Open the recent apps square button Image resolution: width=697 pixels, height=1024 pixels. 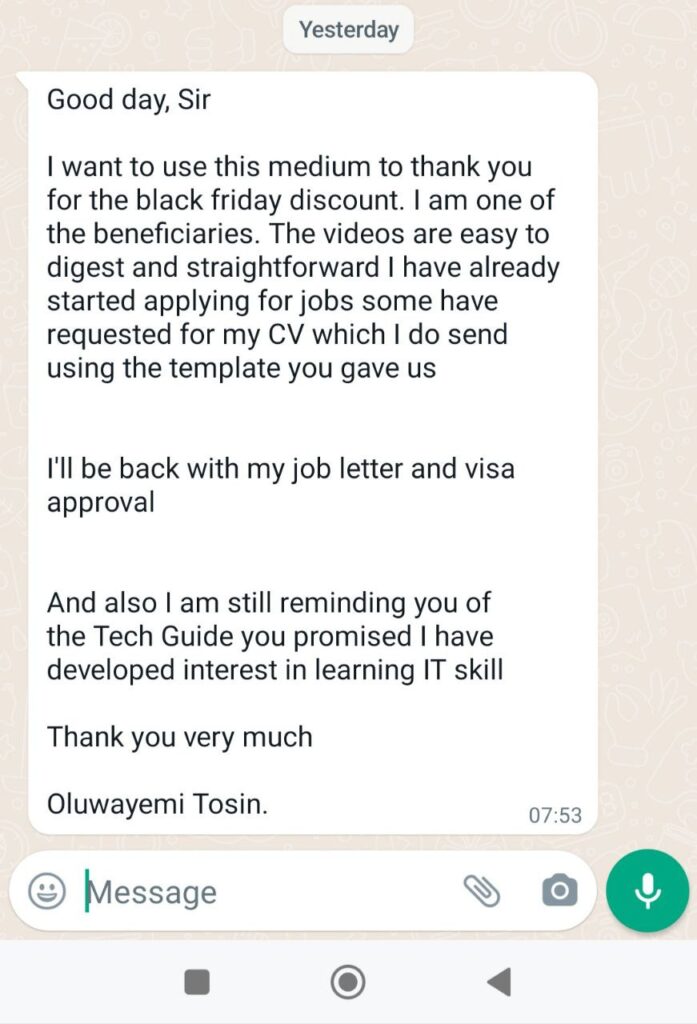pos(197,982)
